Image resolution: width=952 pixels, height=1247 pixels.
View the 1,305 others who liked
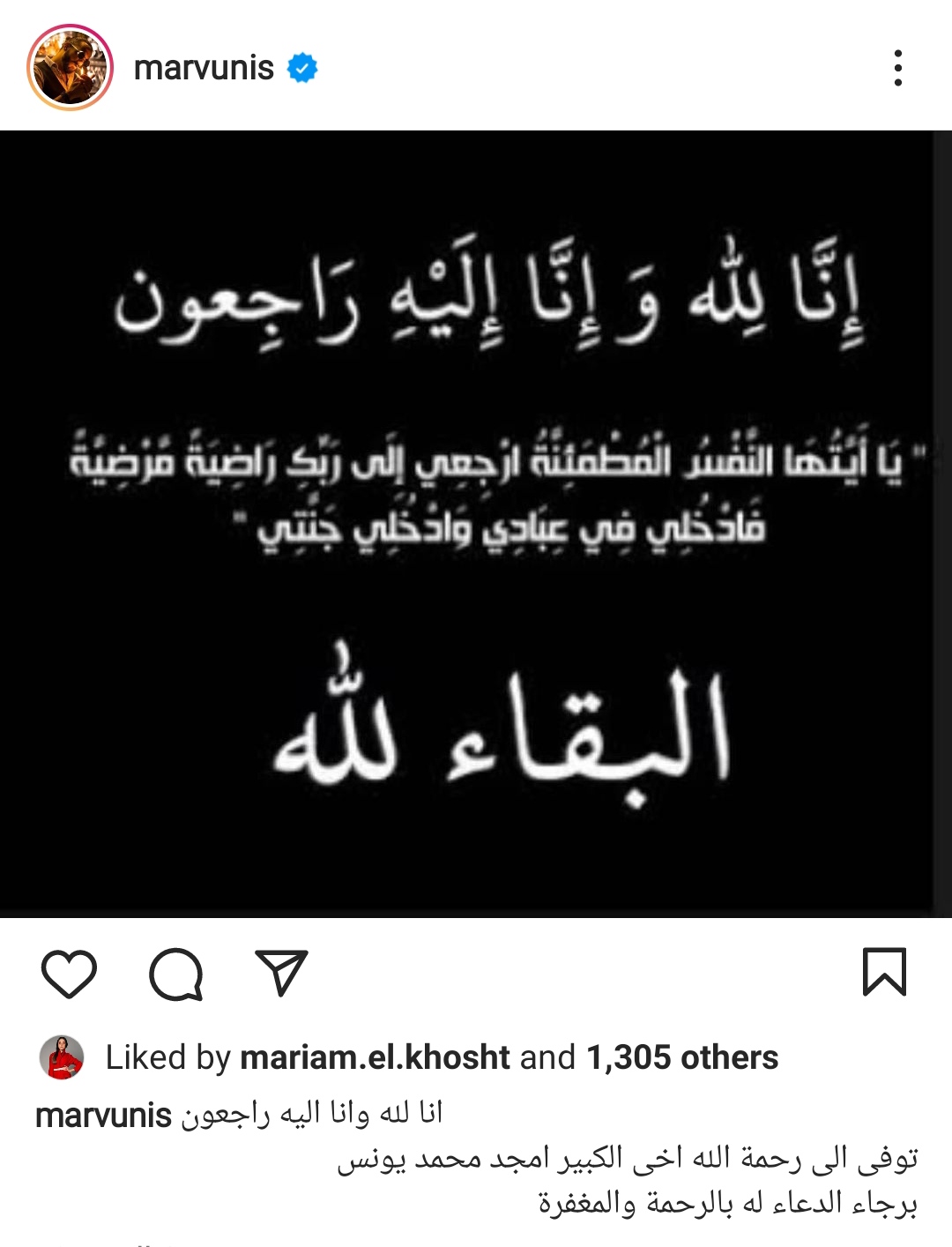click(x=682, y=1057)
